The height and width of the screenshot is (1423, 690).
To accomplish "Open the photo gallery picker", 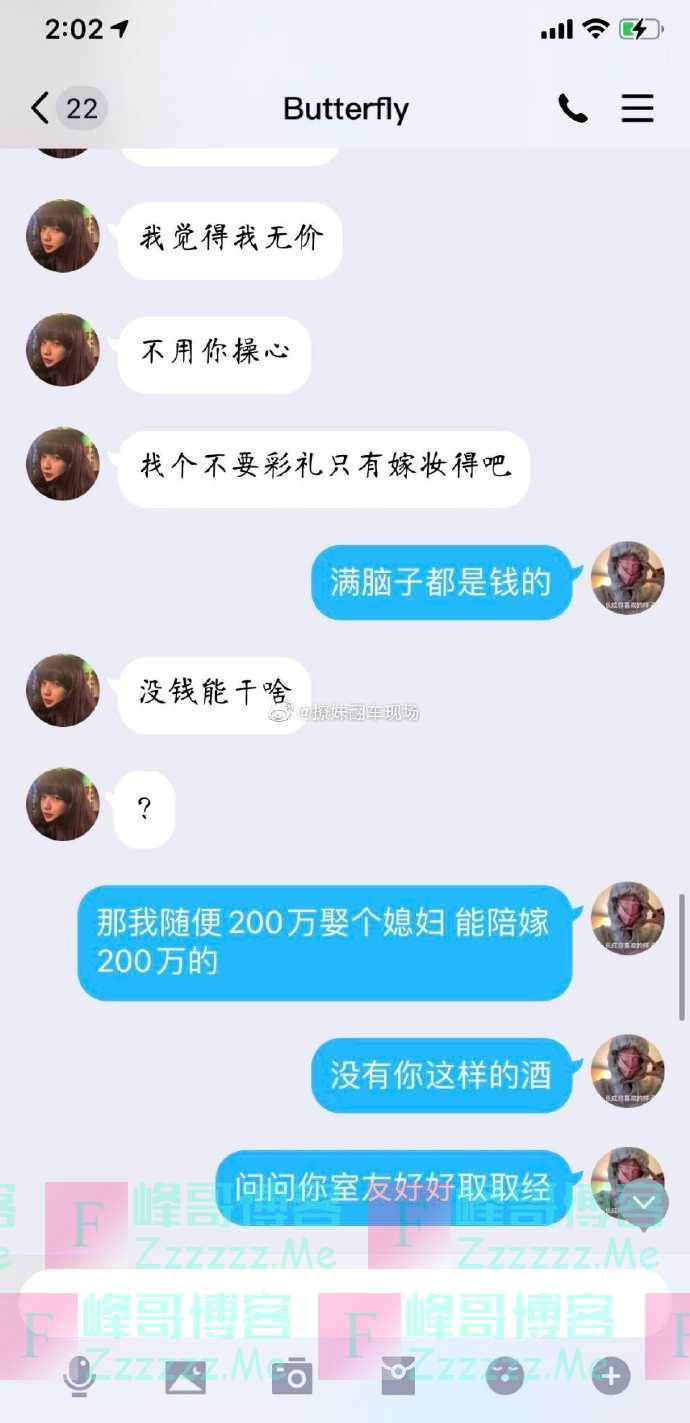I will (x=186, y=1376).
